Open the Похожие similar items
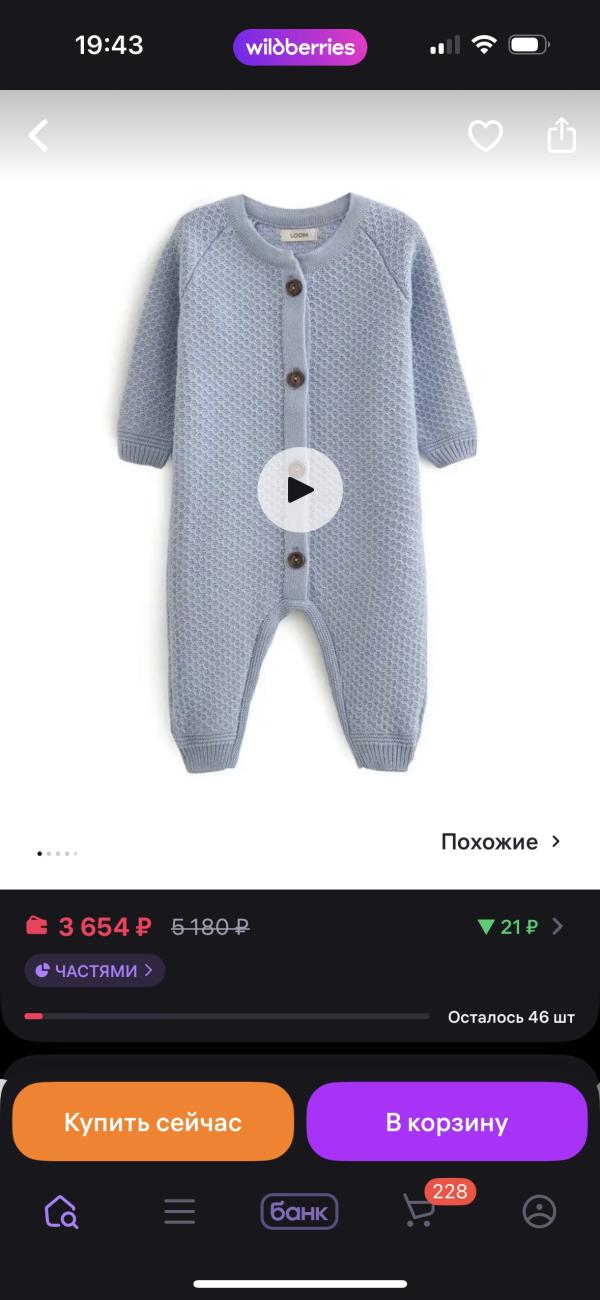The height and width of the screenshot is (1300, 600). (501, 842)
